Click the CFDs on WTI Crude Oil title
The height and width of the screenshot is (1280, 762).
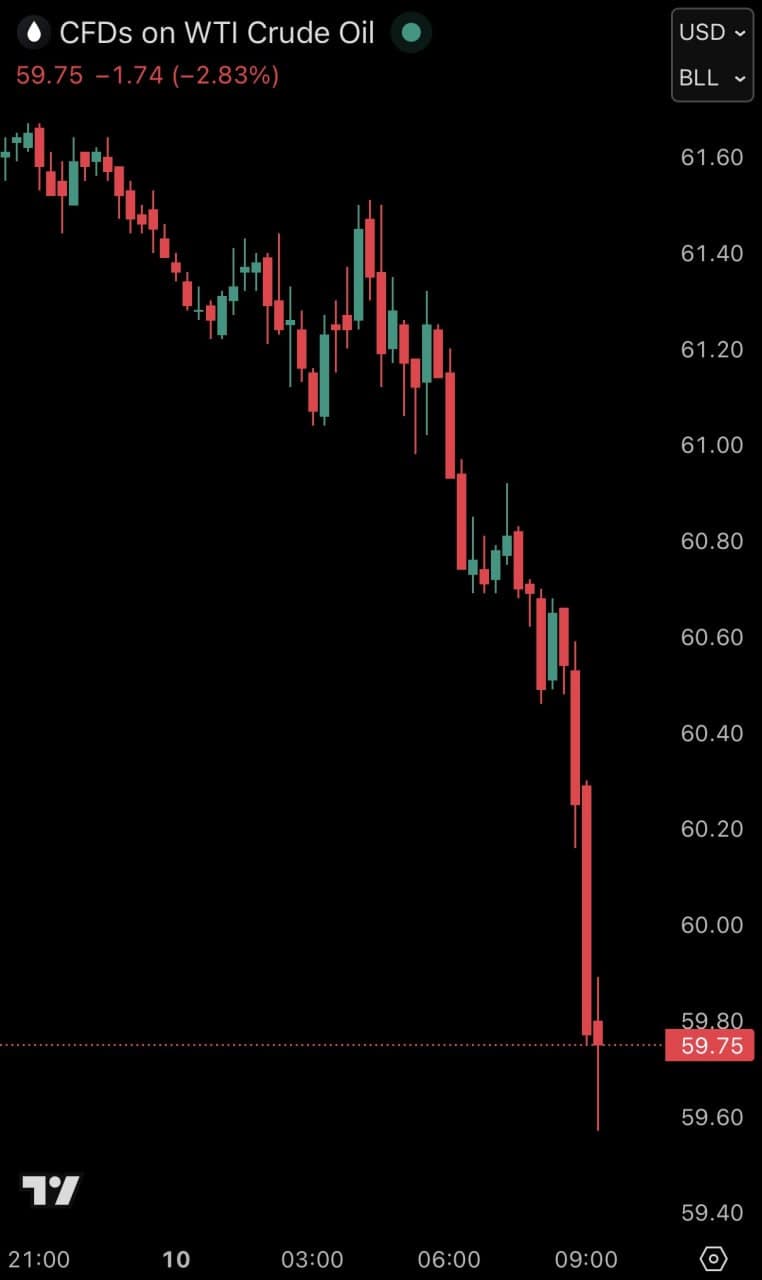pos(216,32)
